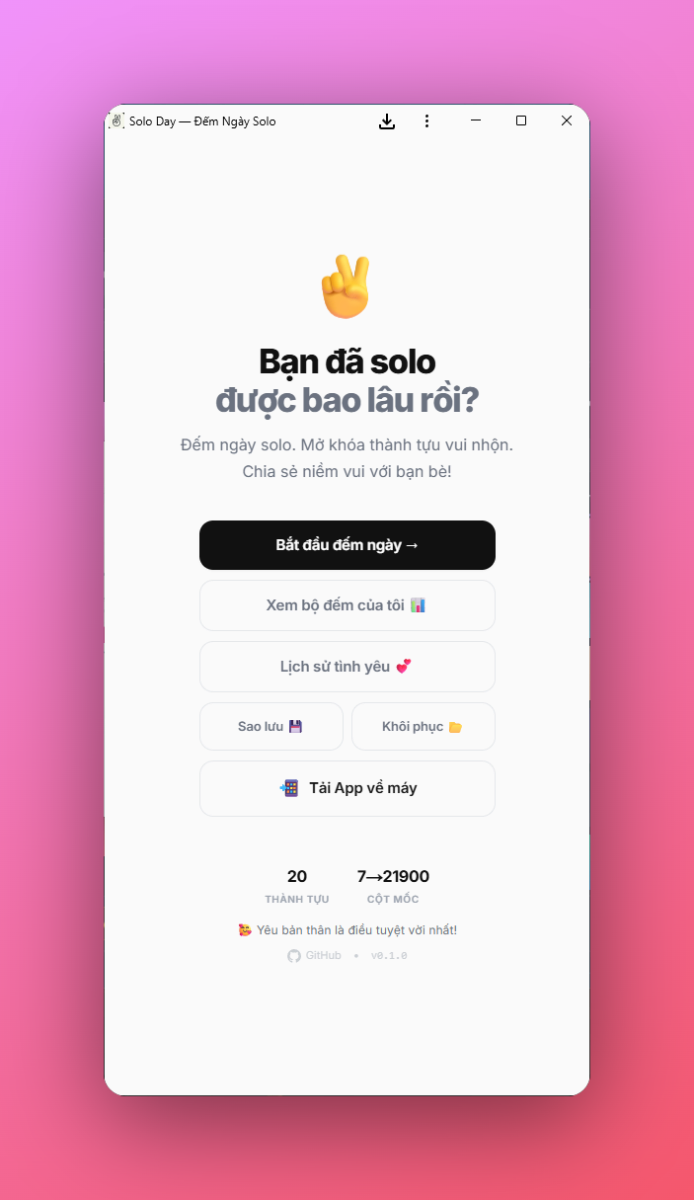Open the three-dot overflow menu

coord(427,121)
